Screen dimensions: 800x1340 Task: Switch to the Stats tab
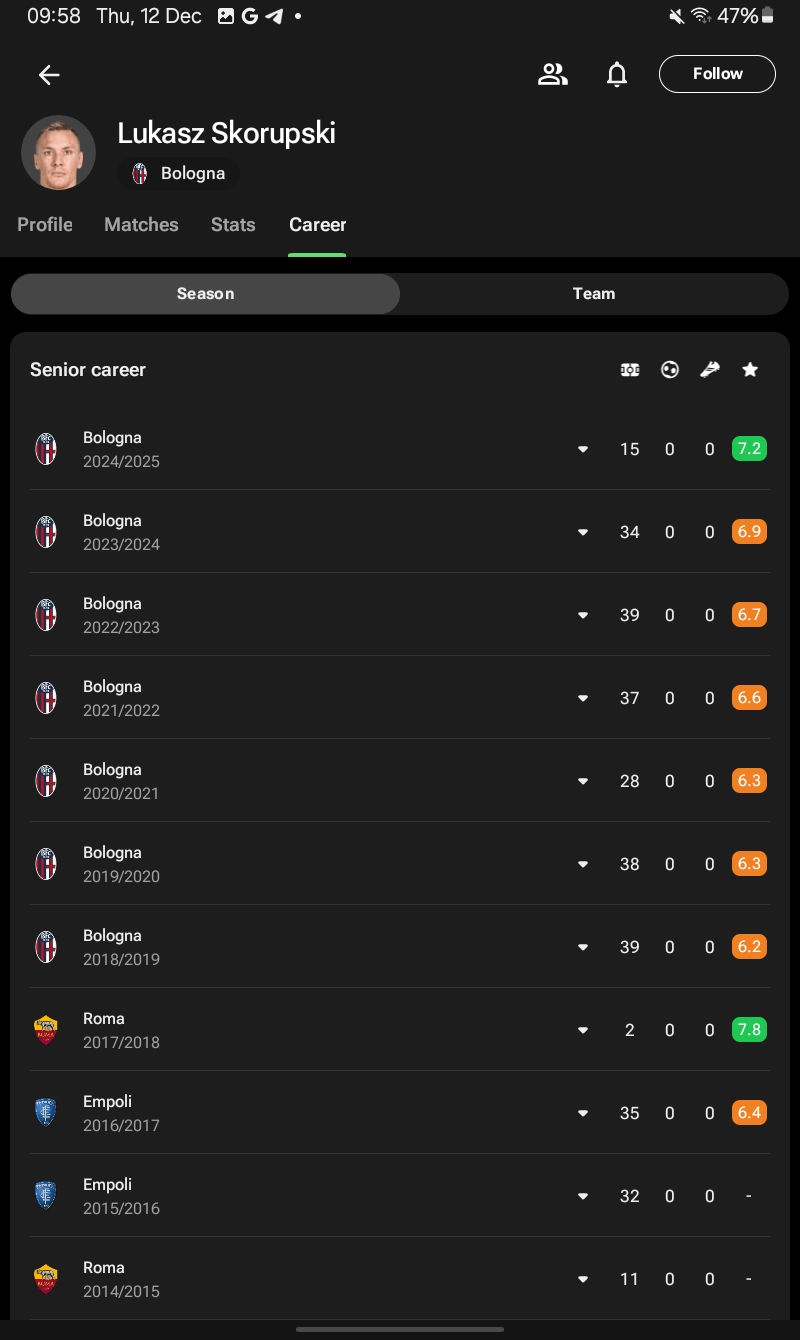(233, 225)
